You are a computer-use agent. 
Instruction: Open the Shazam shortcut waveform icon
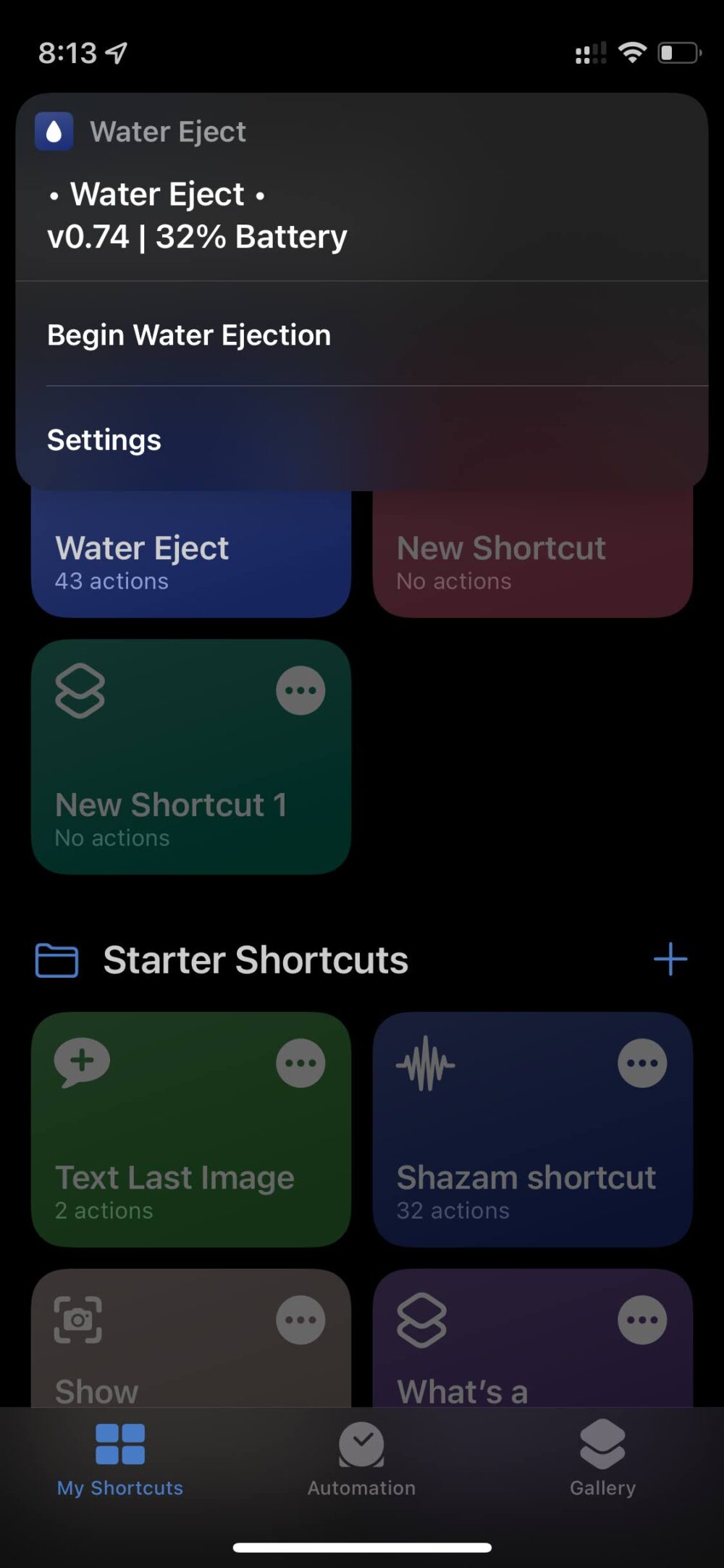coord(426,1062)
